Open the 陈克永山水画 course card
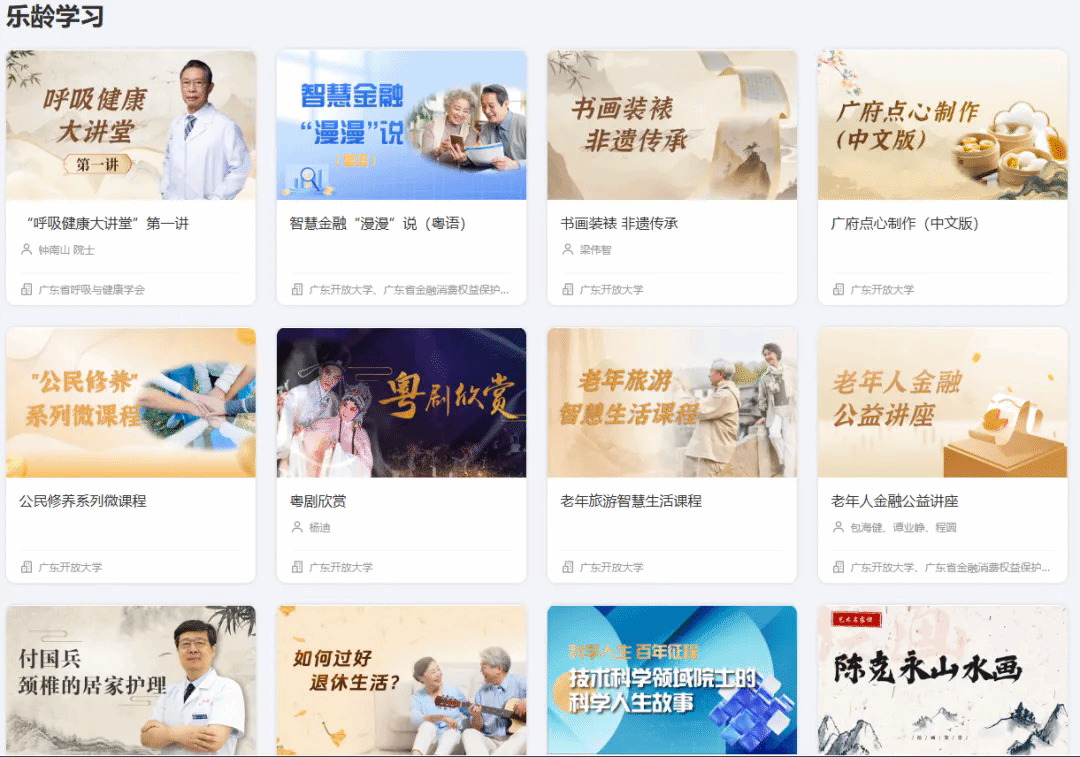Image resolution: width=1080 pixels, height=757 pixels. [x=942, y=680]
